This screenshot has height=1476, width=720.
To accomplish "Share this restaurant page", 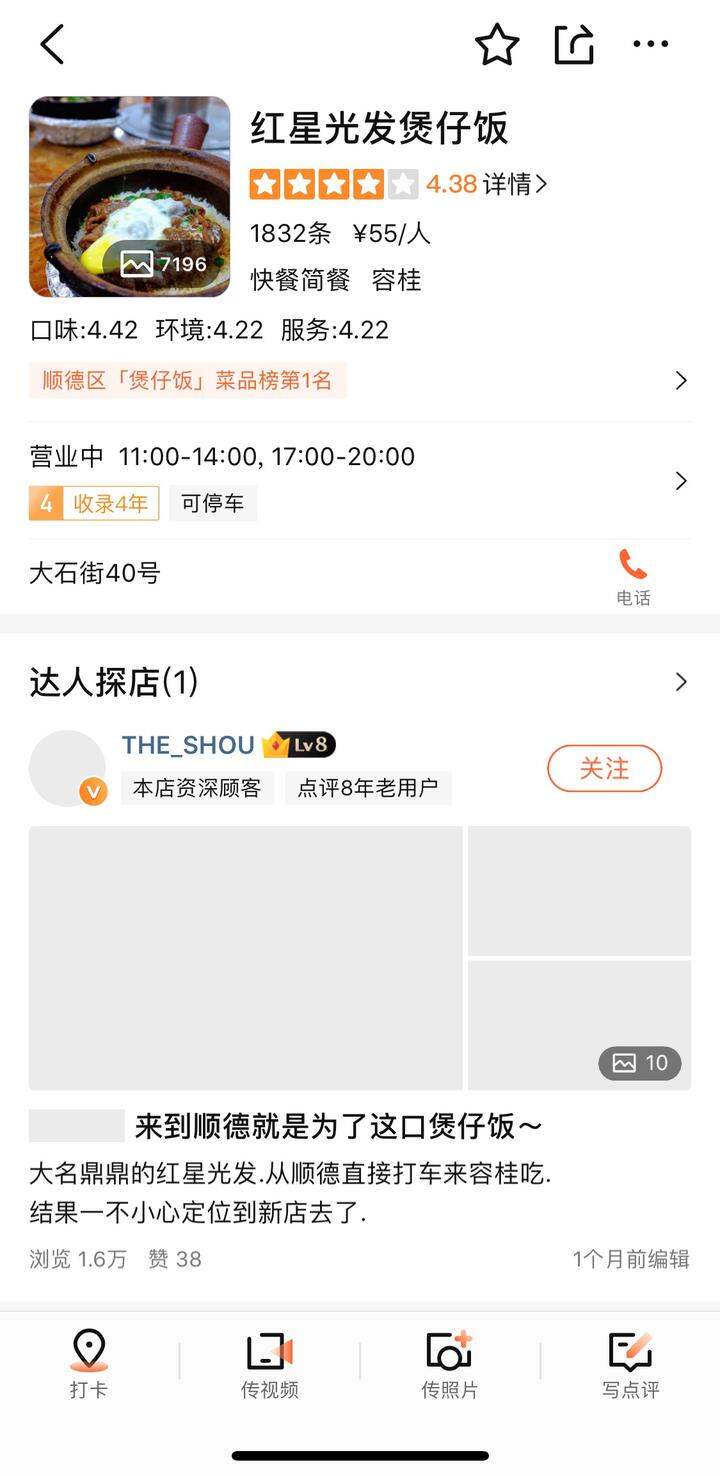I will [574, 45].
